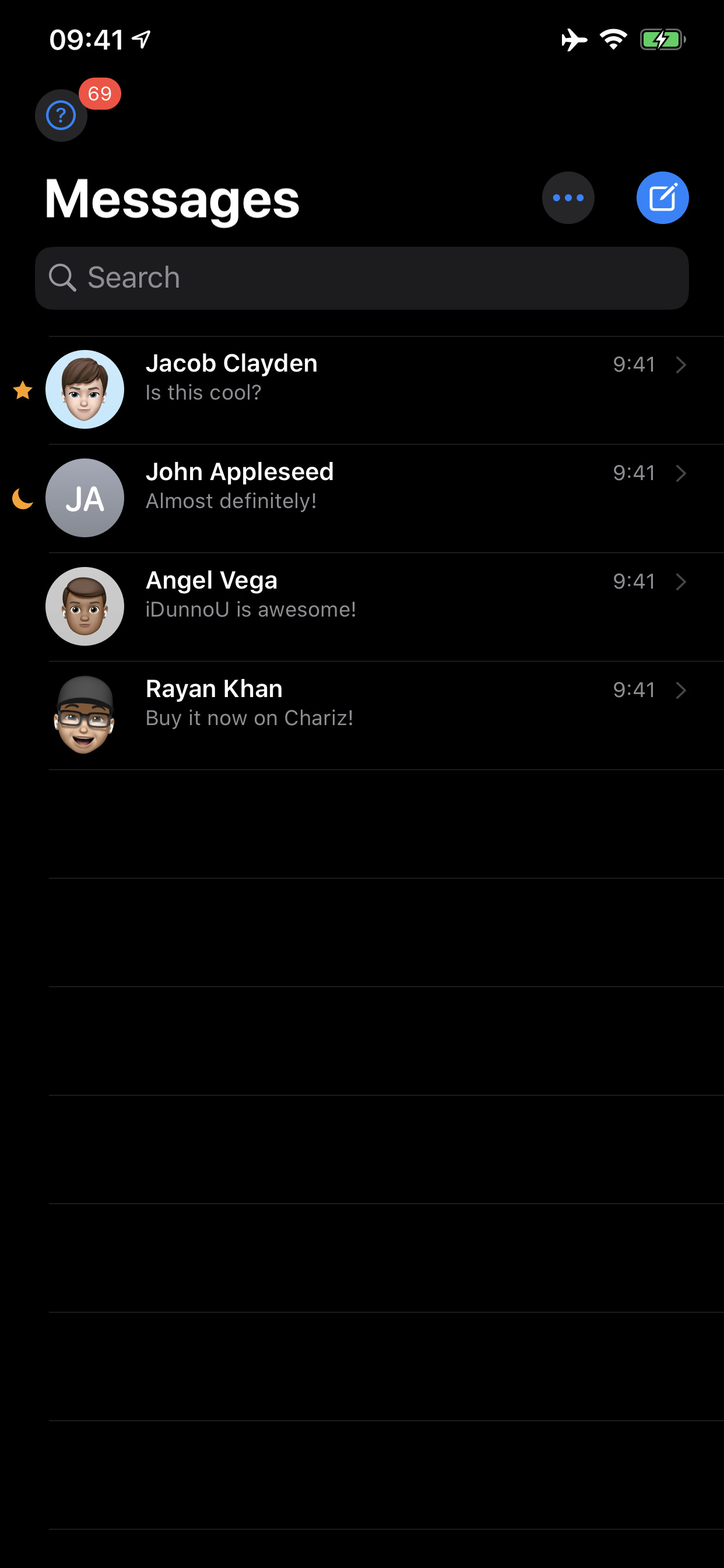Open Rayan Khan's conversation
Viewport: 724px width, 1568px height.
click(362, 715)
